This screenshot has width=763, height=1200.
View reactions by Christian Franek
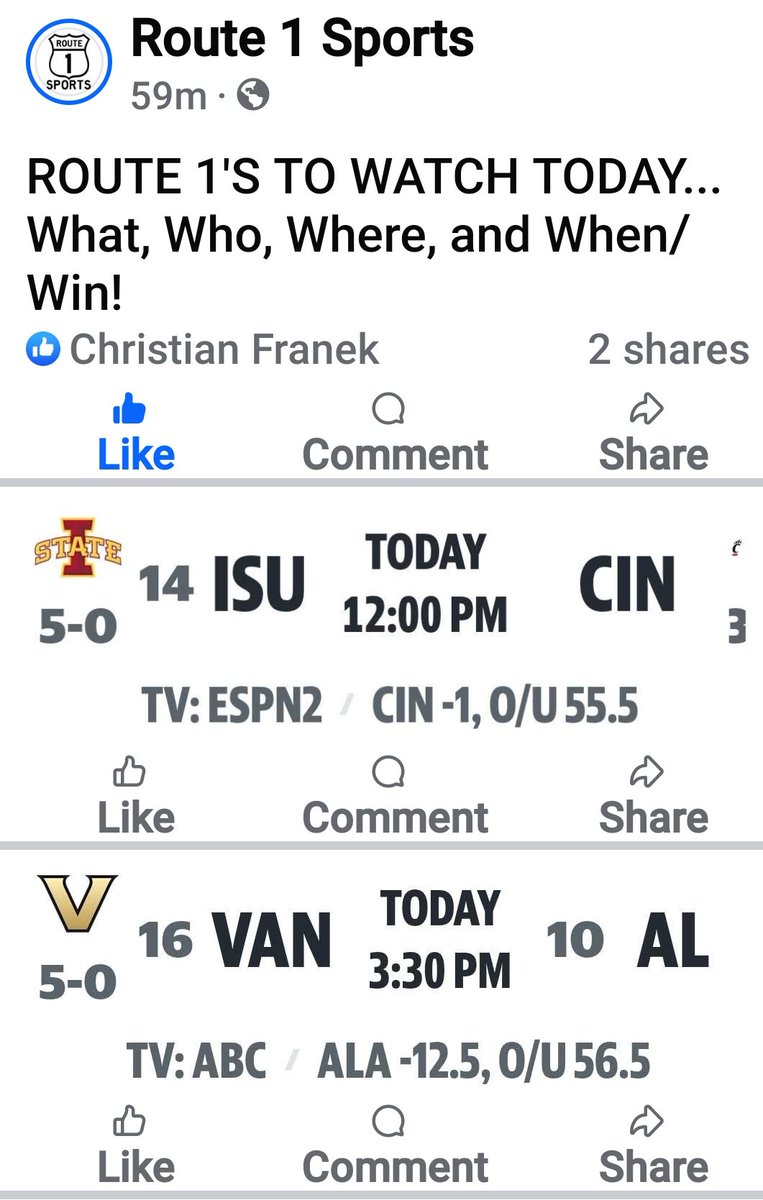coord(204,349)
